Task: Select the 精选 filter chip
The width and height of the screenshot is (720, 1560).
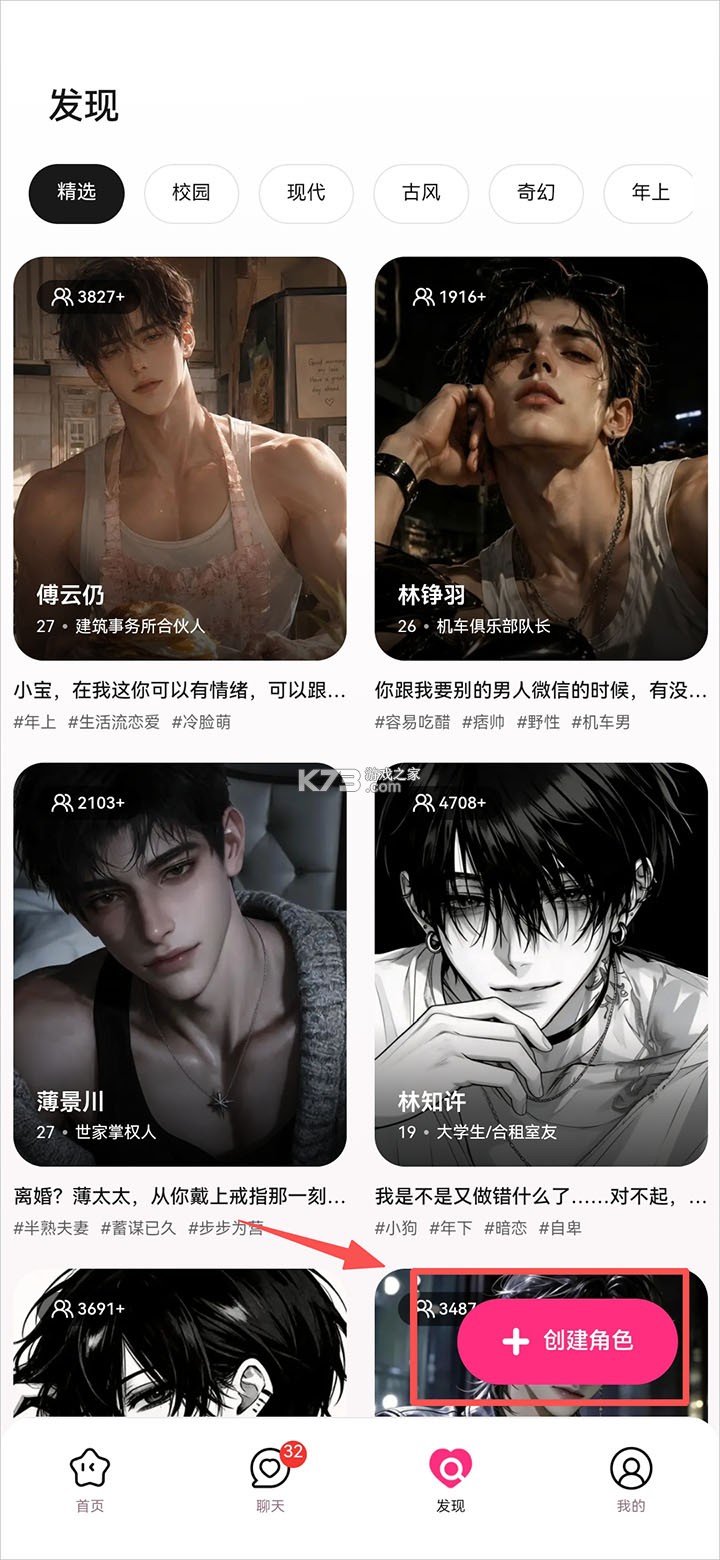Action: 76,193
